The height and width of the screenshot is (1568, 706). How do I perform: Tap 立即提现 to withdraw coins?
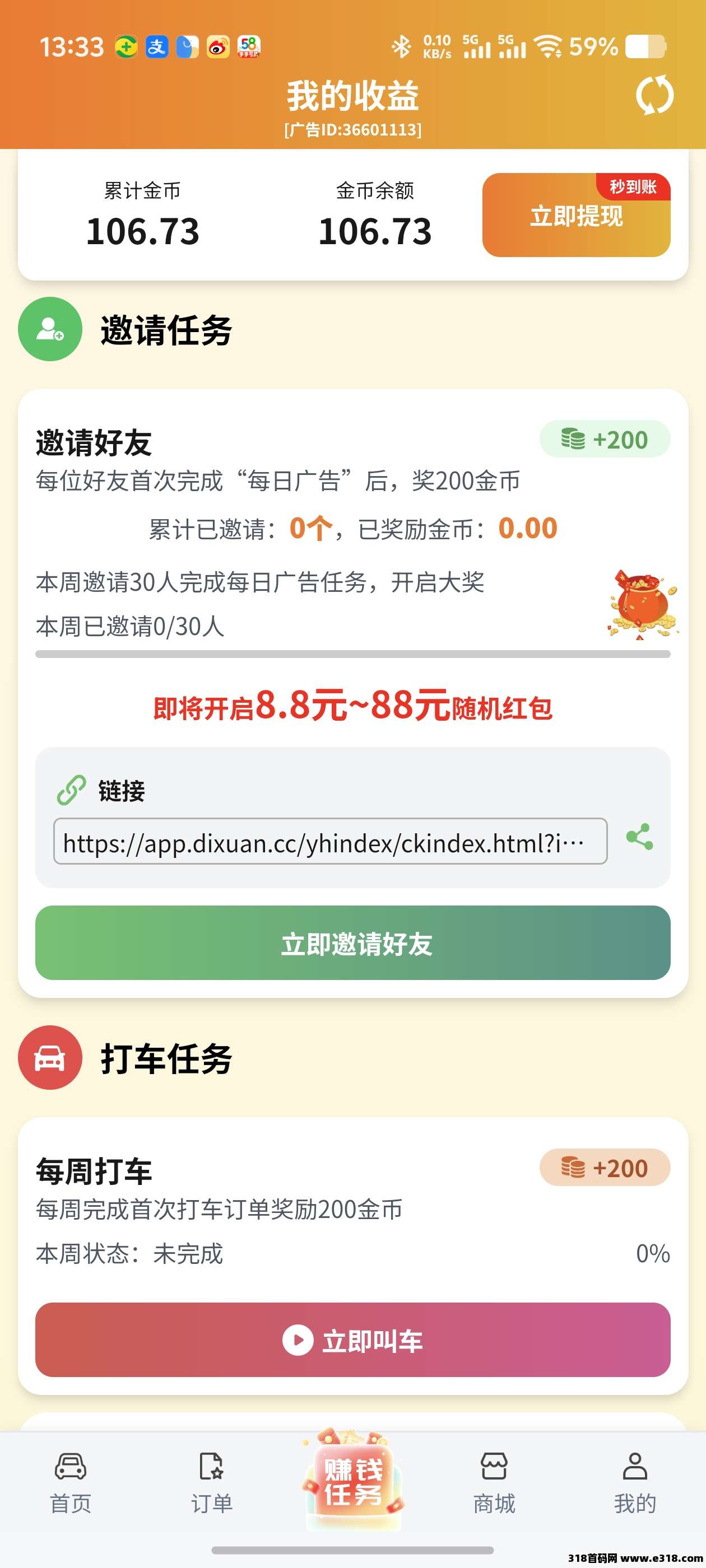point(575,216)
